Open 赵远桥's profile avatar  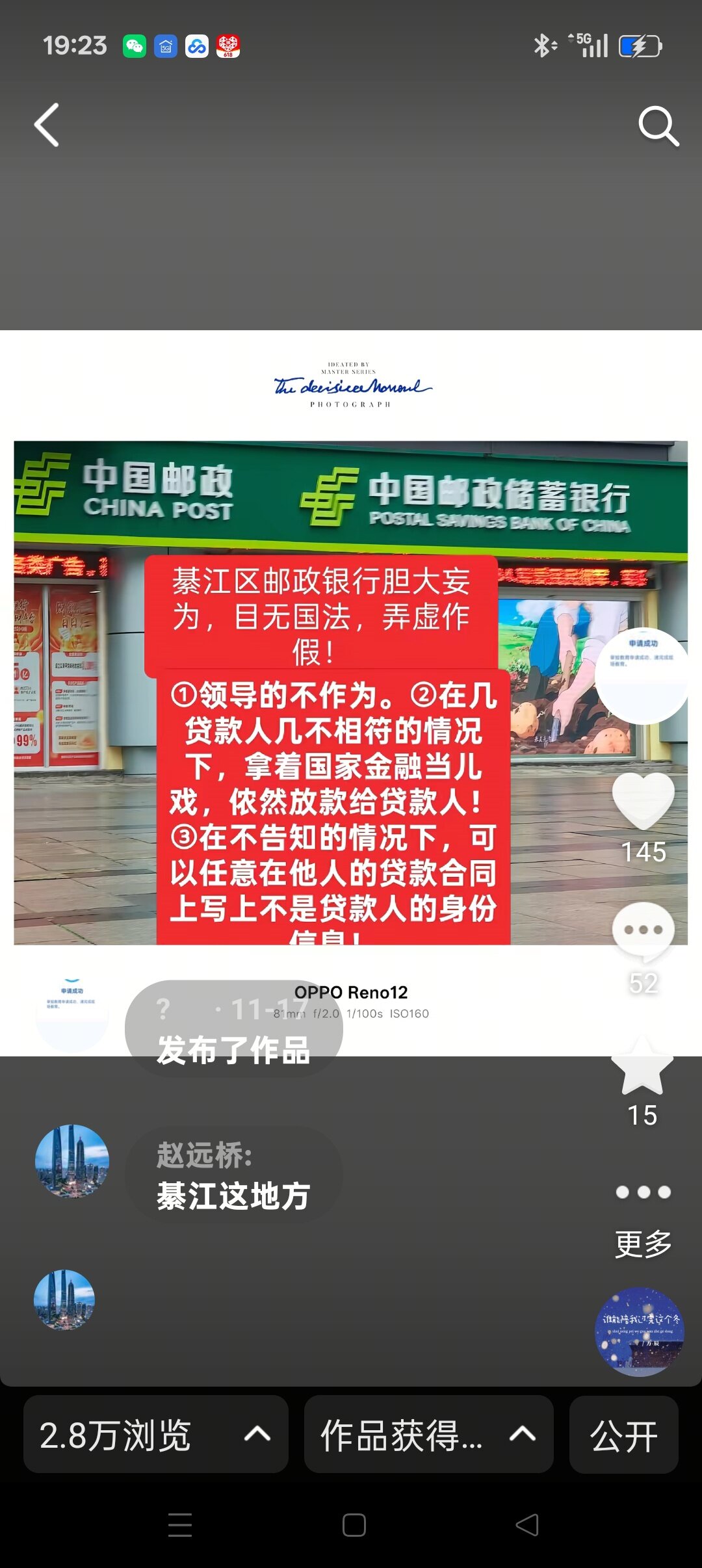(x=71, y=1161)
